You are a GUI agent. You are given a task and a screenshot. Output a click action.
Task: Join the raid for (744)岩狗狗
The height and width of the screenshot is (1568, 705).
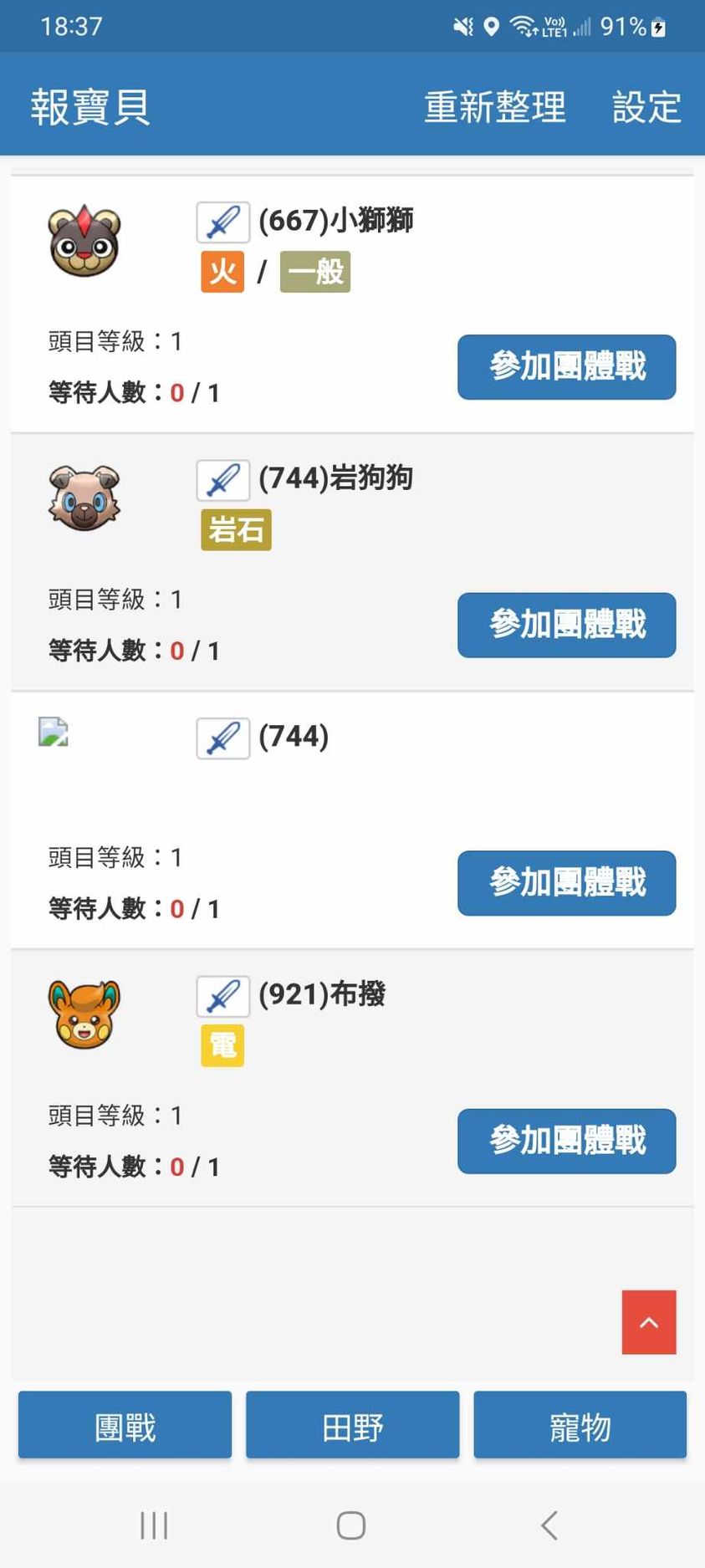point(566,625)
